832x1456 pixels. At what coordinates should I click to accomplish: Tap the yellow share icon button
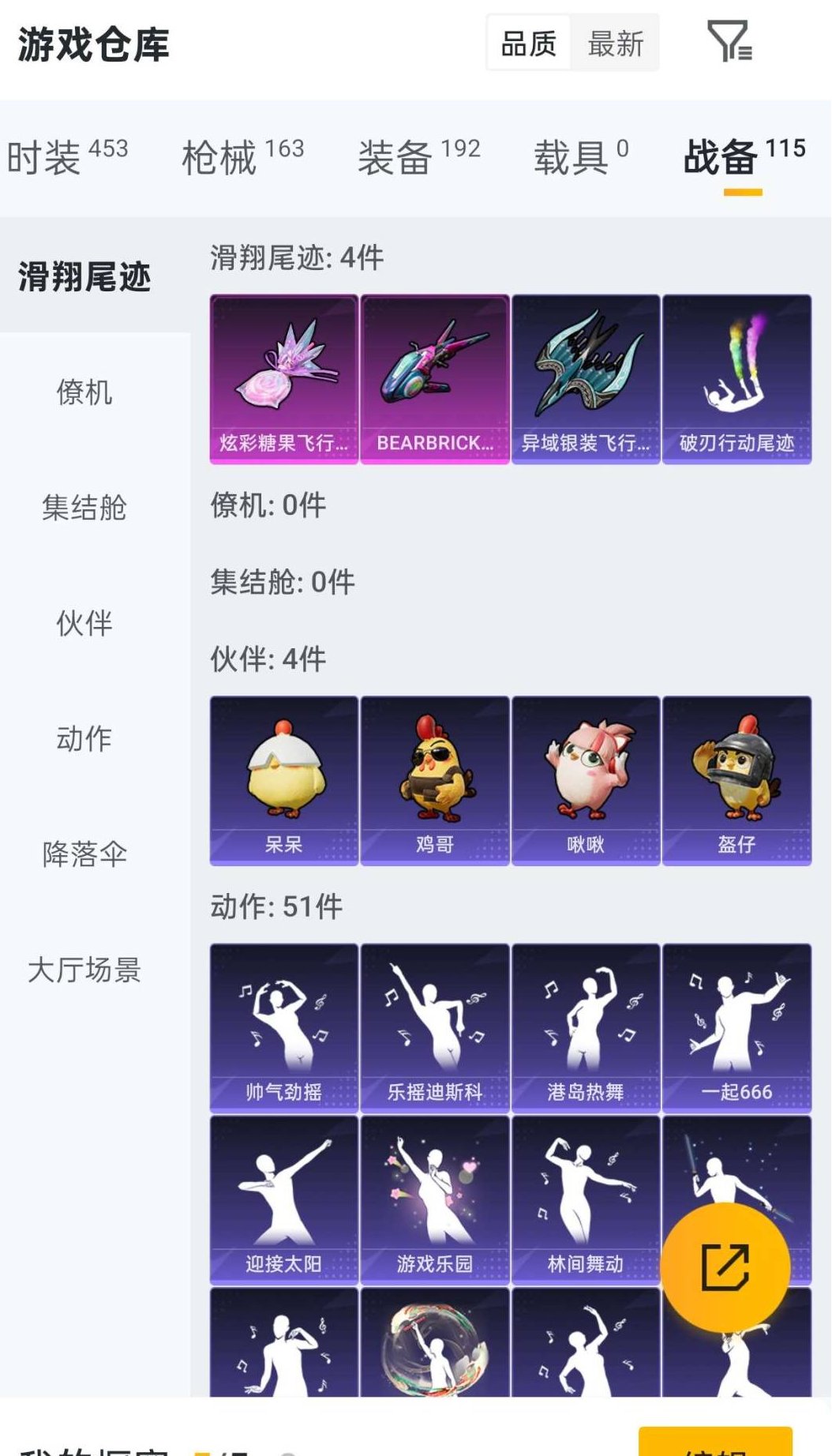[x=725, y=1266]
